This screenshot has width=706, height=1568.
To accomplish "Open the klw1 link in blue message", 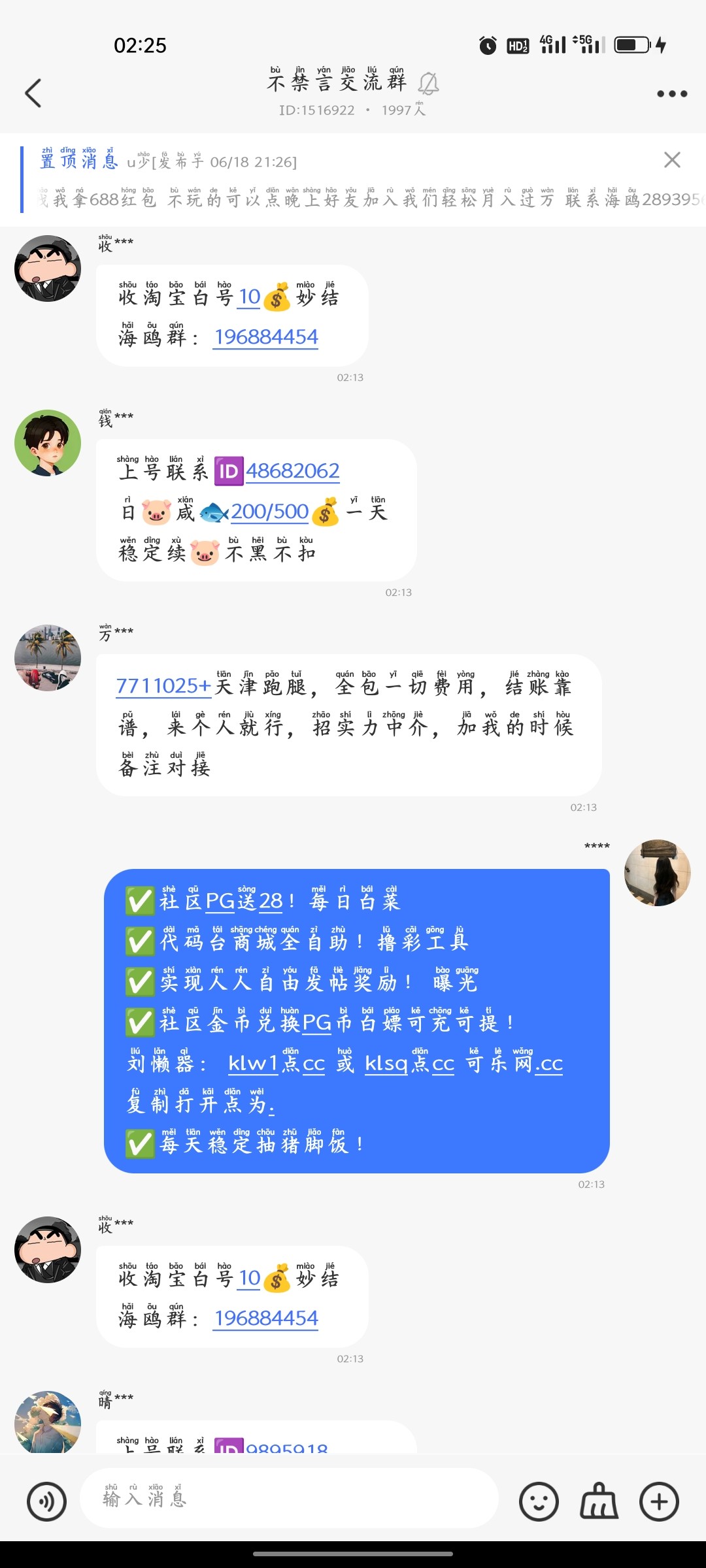I will coord(254,1064).
